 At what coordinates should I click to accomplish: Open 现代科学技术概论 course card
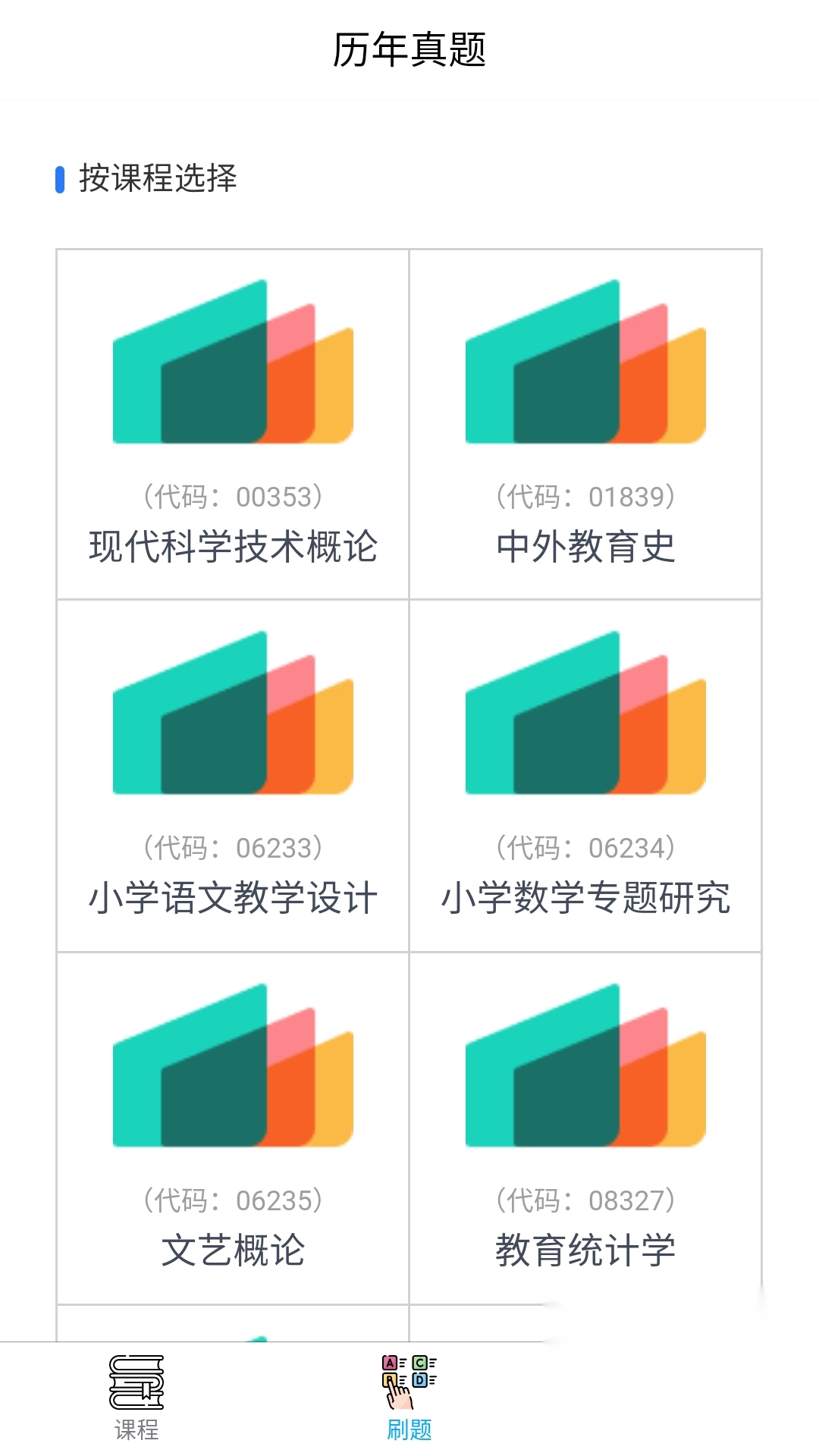(233, 425)
